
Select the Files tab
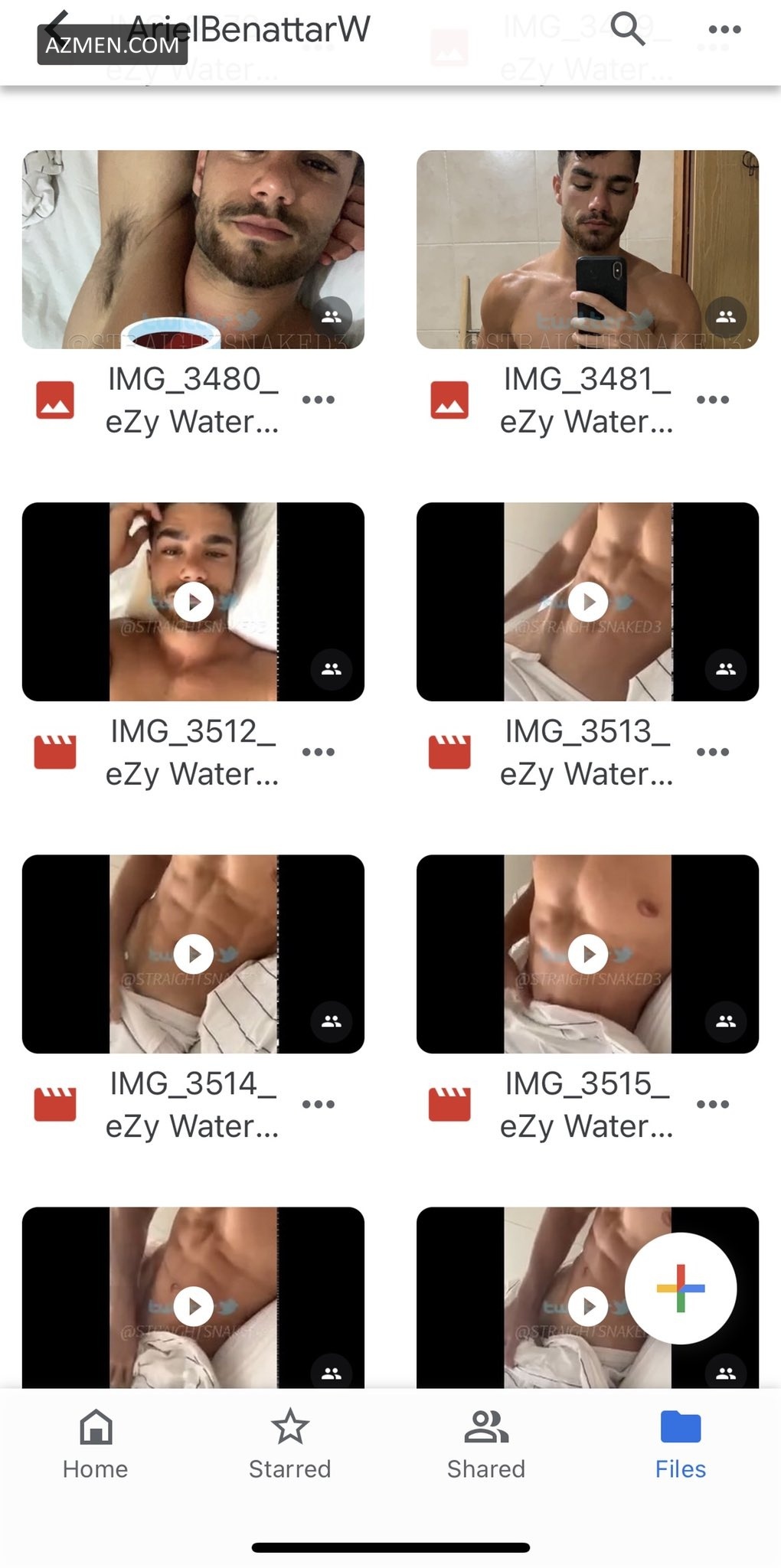pos(681,1444)
